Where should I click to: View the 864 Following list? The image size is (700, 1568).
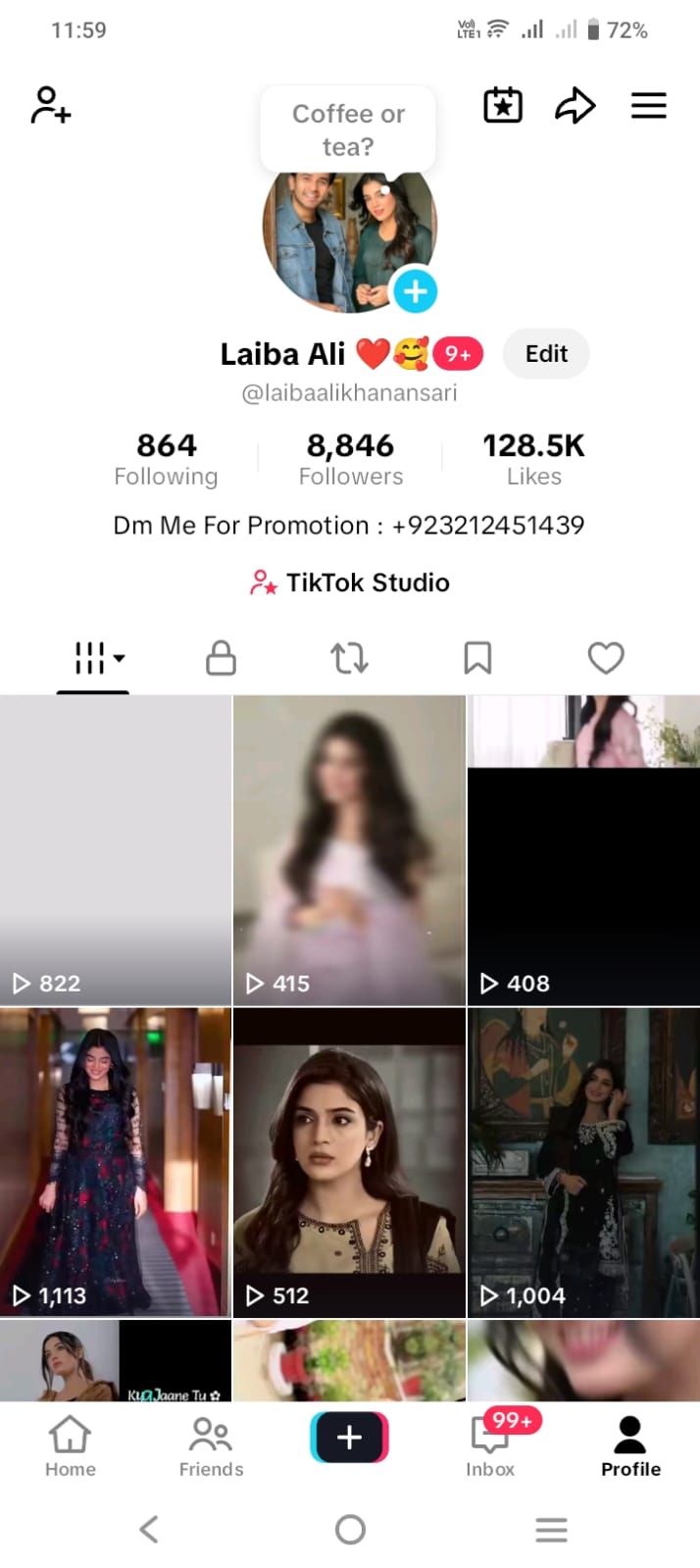tap(166, 459)
